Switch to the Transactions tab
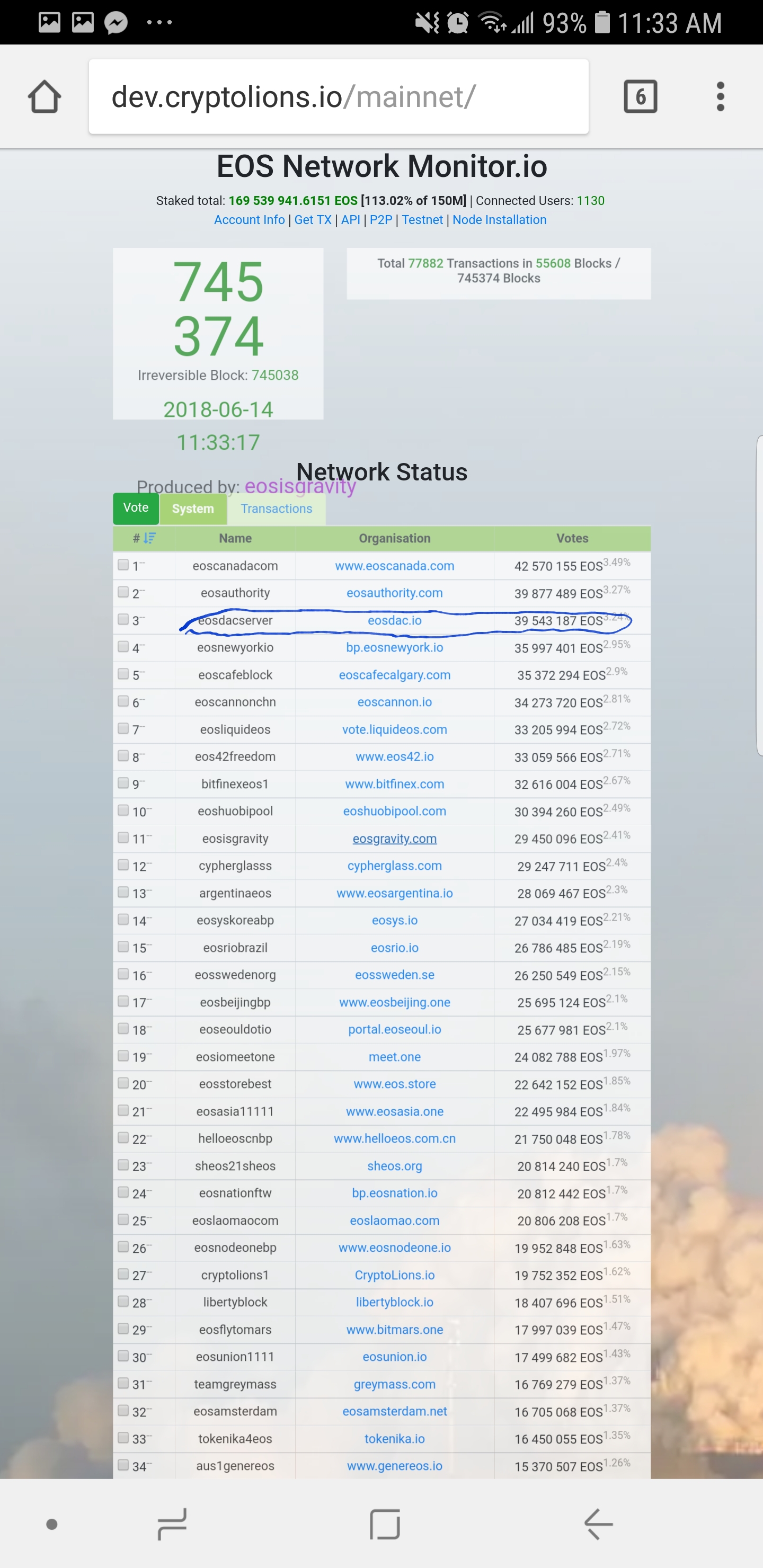The width and height of the screenshot is (763, 1568). 277,509
